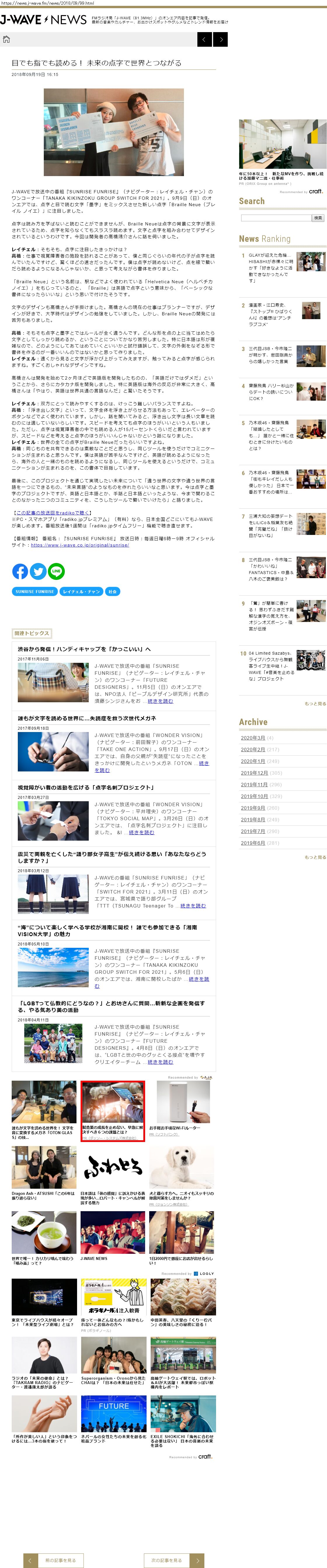Tap もっと見る under Archive
The height and width of the screenshot is (1568, 327).
[x=315, y=857]
